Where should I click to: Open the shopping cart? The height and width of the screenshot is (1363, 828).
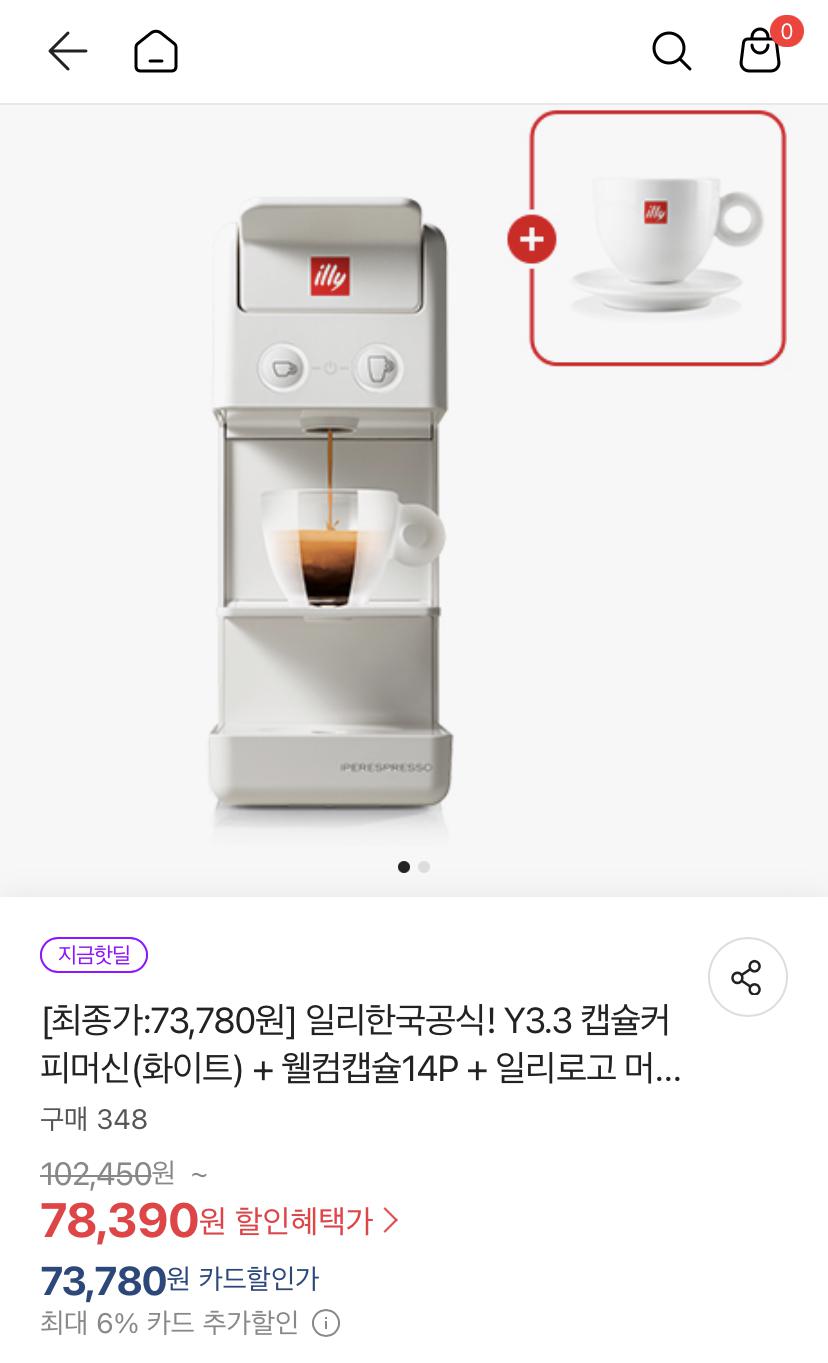[761, 51]
